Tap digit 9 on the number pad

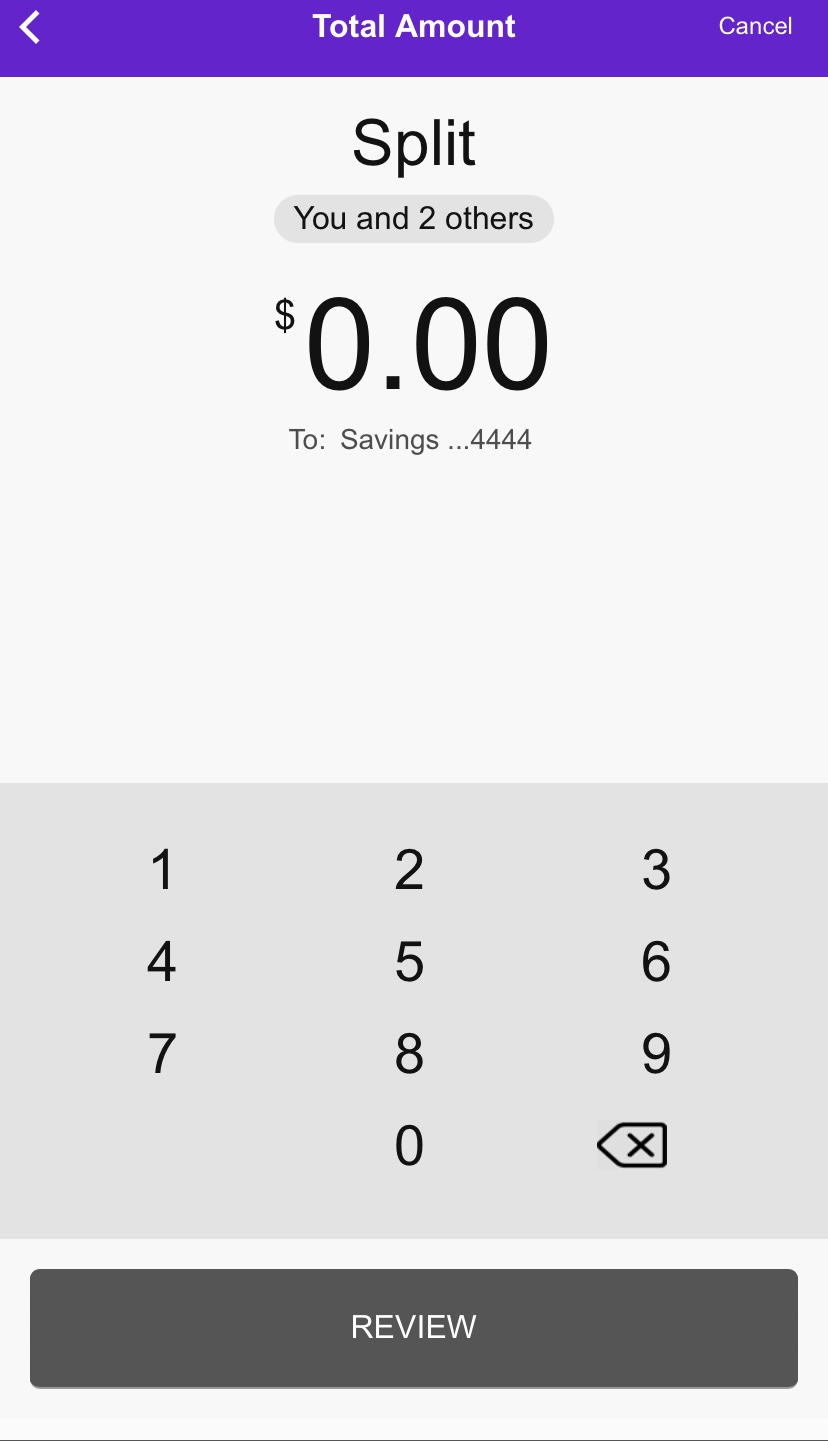tap(656, 1053)
